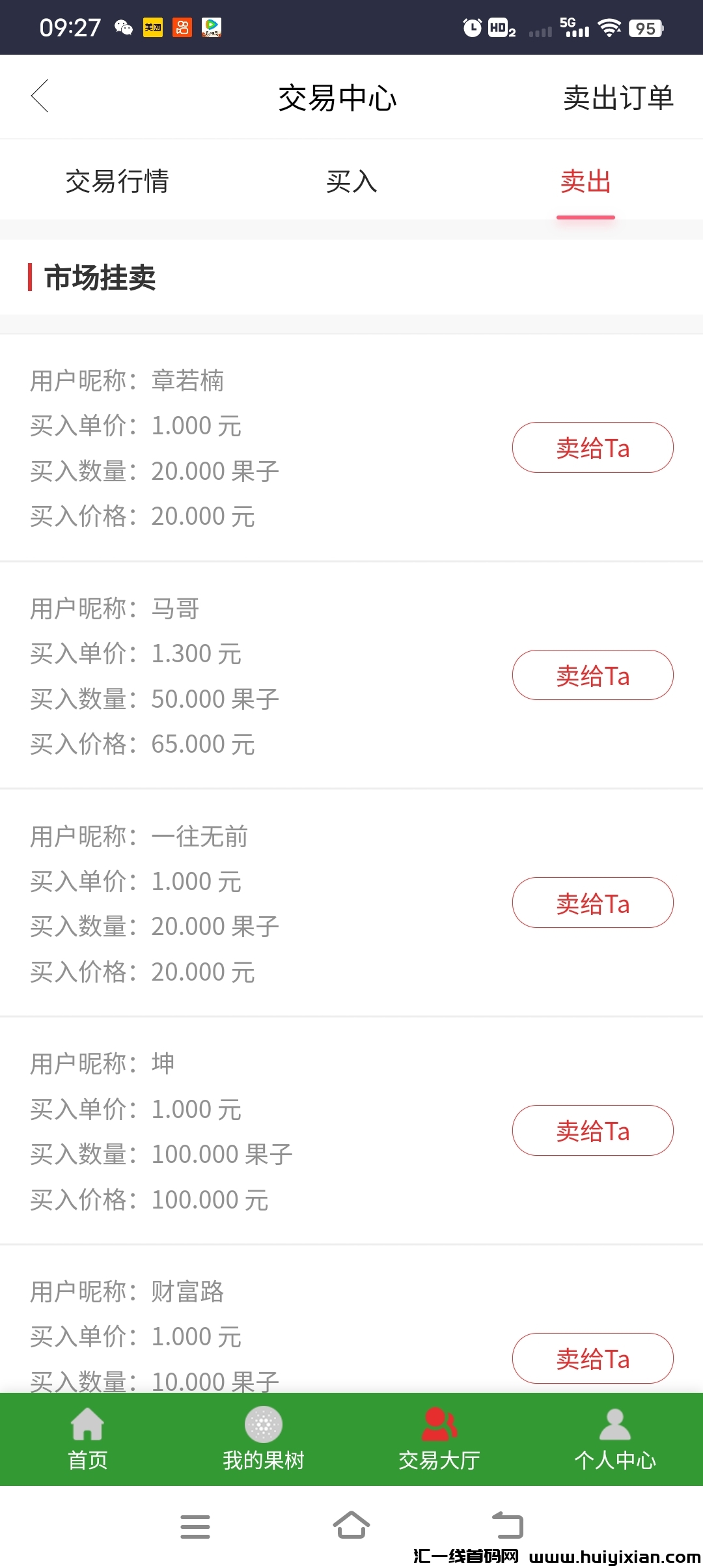
Task: Open the system recent apps menu
Action: (x=195, y=1526)
